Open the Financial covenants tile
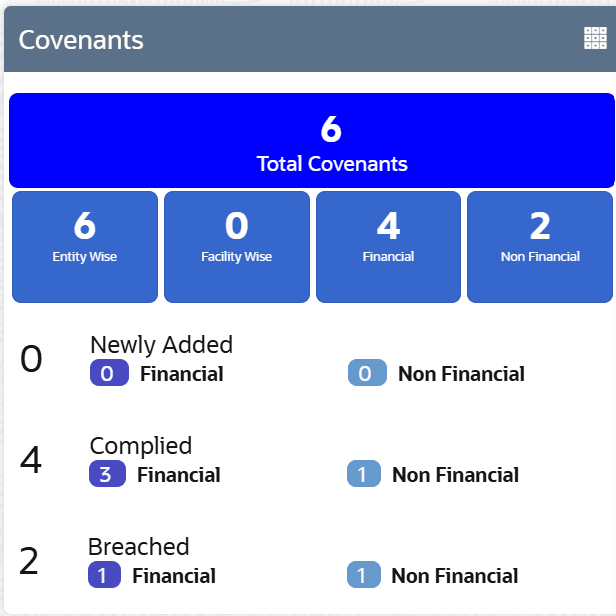The image size is (616, 616). 388,246
